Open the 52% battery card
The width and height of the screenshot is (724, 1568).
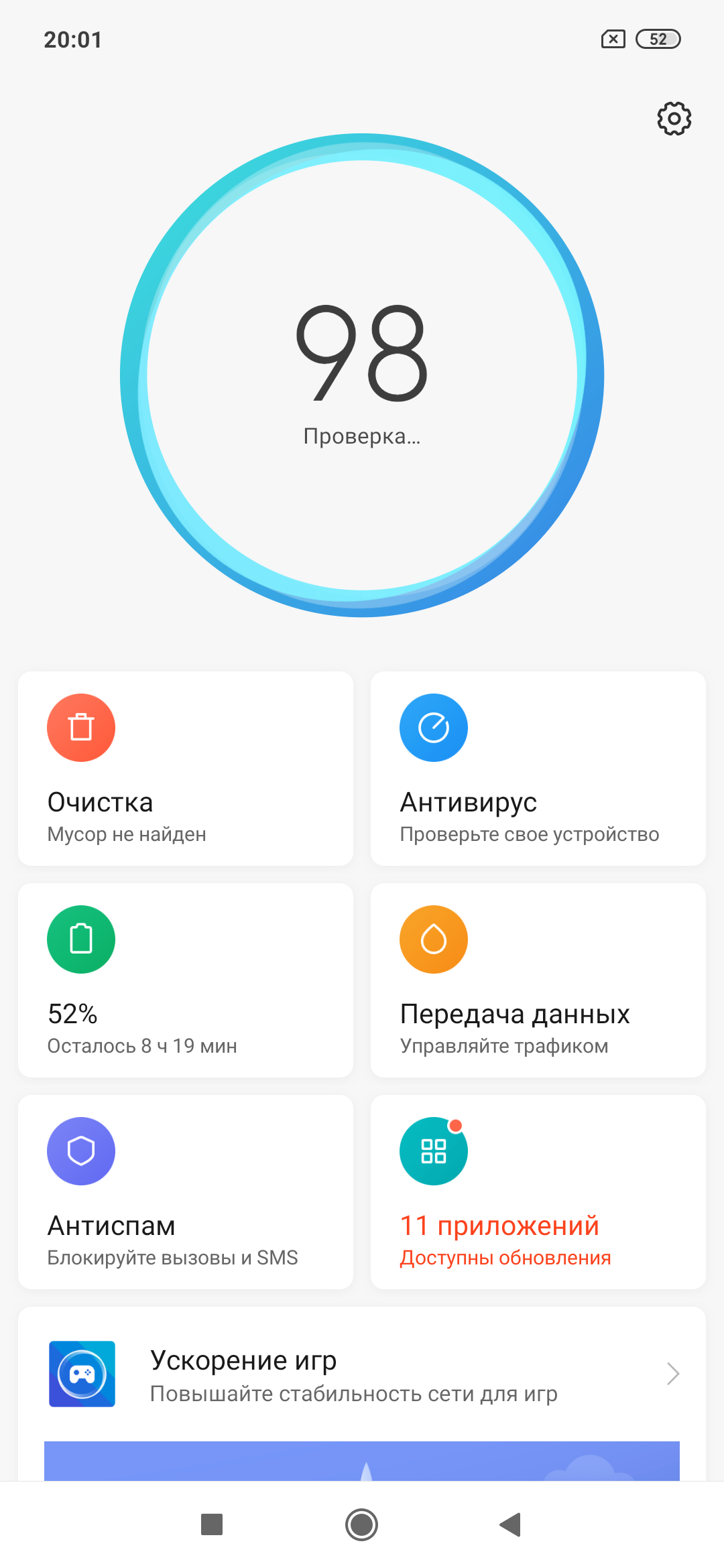coord(186,980)
